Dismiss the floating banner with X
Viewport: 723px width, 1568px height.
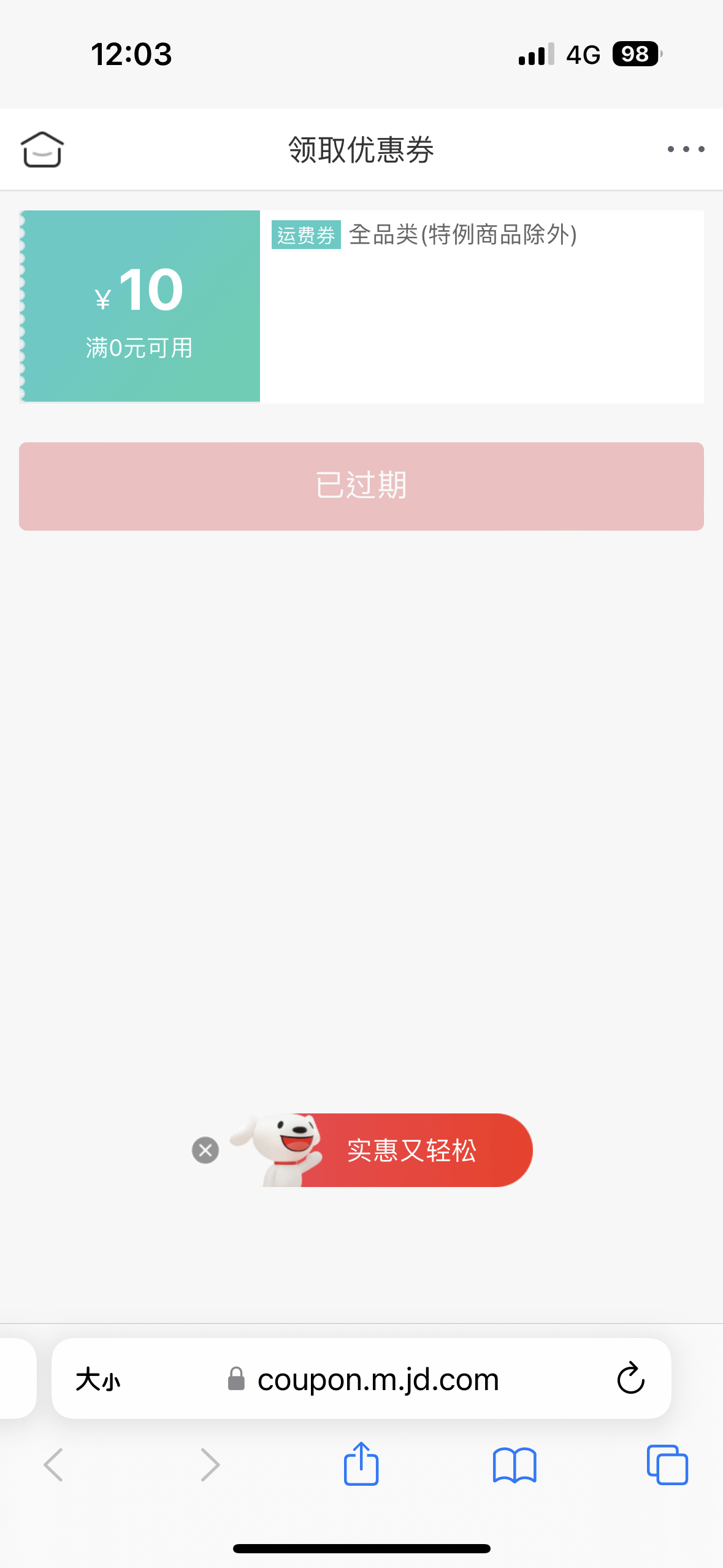click(x=205, y=1150)
